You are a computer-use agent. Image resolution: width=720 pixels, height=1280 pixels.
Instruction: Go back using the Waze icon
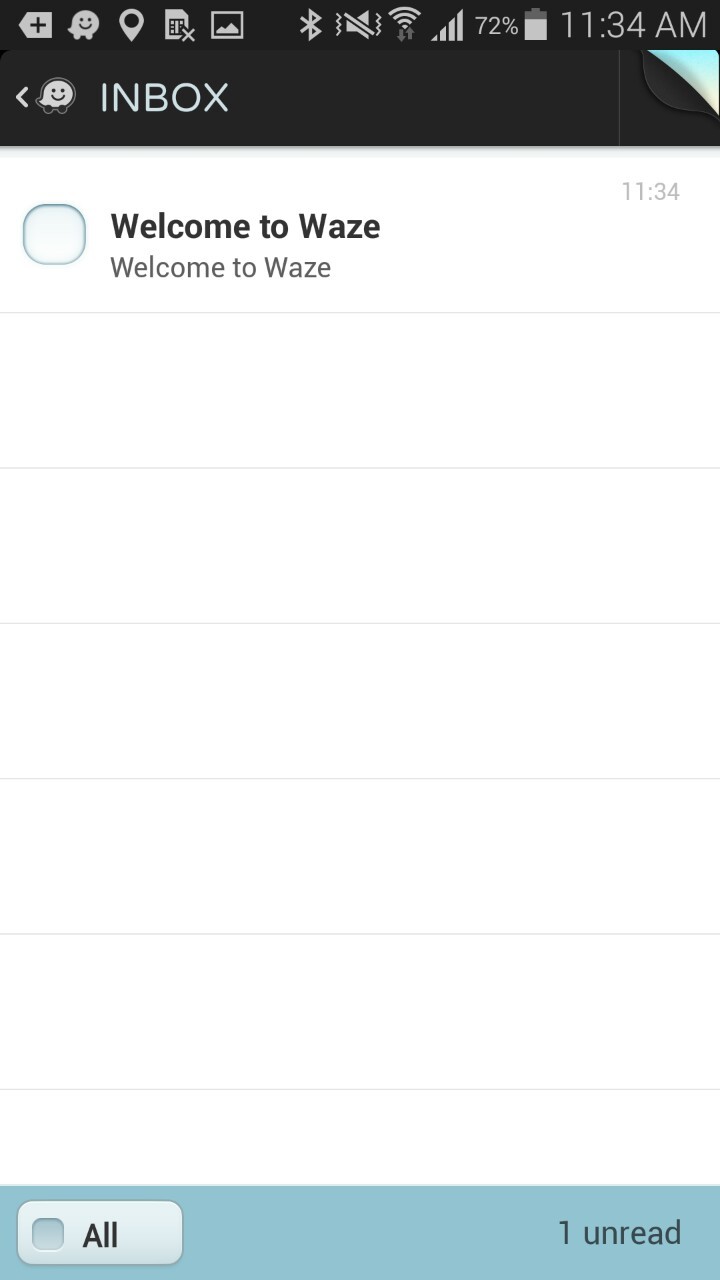[48, 97]
